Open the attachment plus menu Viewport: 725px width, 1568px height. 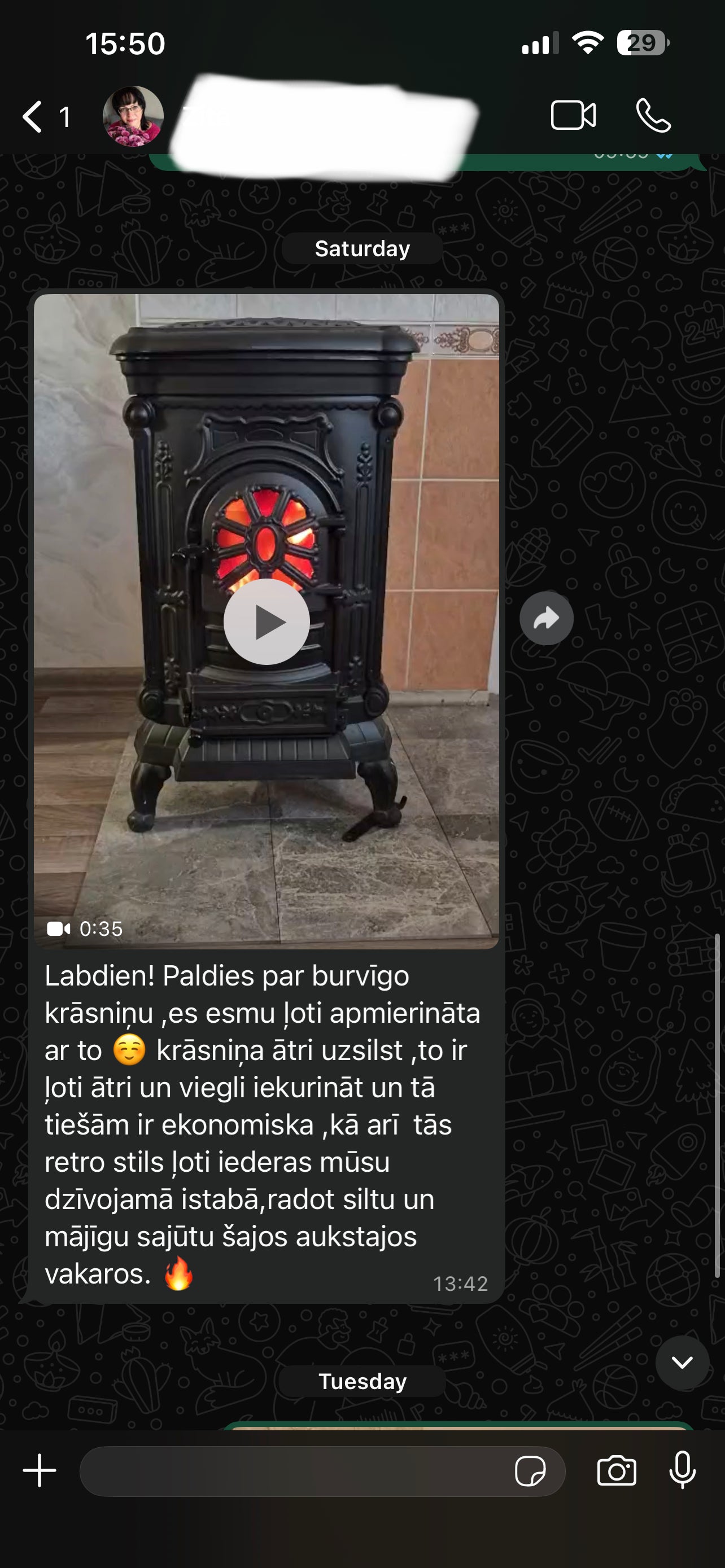click(x=40, y=1470)
